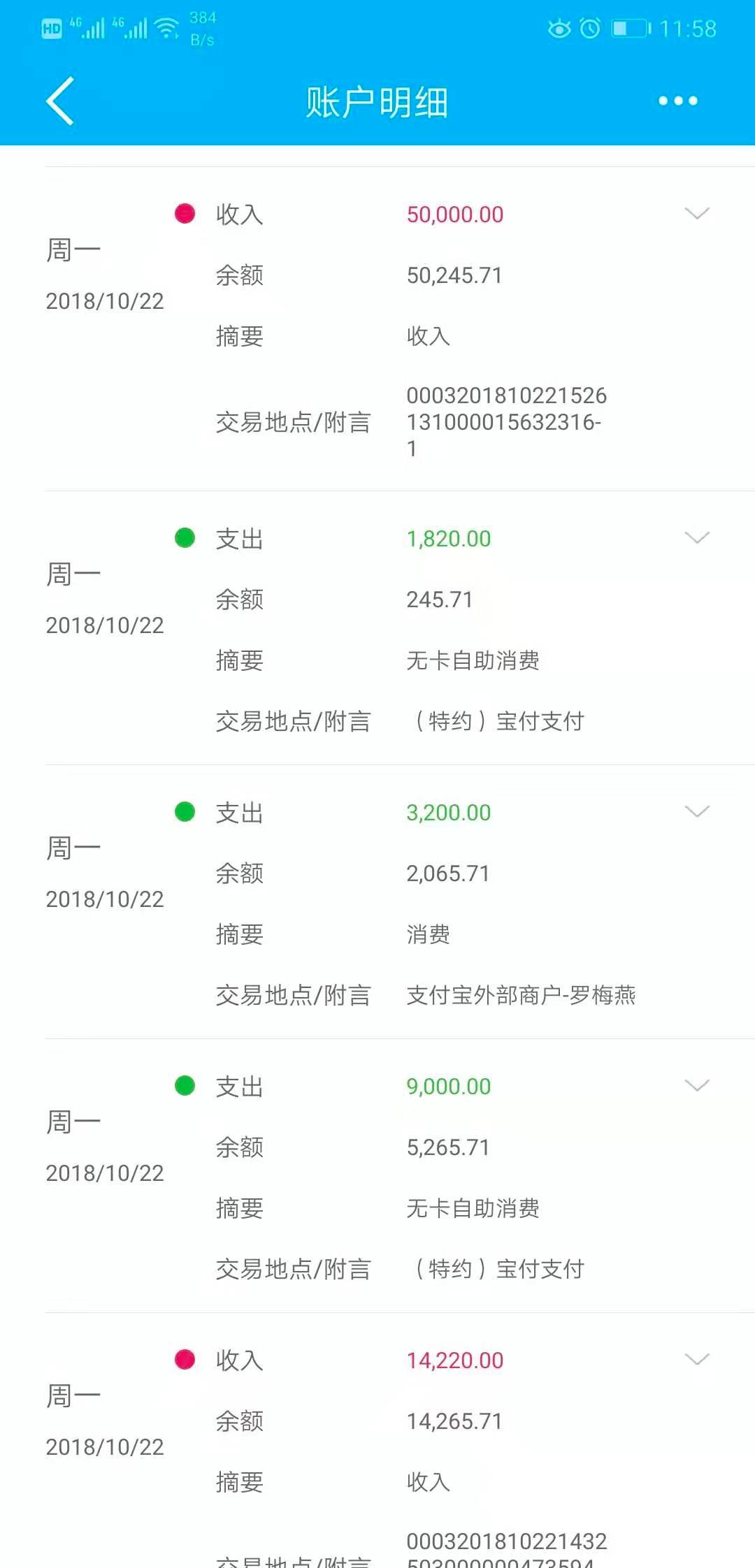Expand the 1,820.00 支出 transaction
The height and width of the screenshot is (1568, 755).
pos(697,537)
